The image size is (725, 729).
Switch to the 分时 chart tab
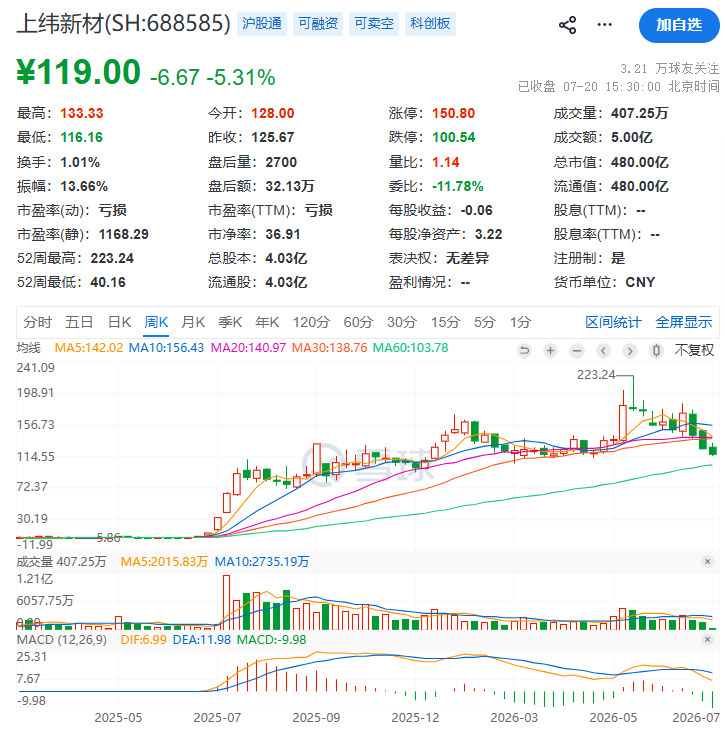pyautogui.click(x=38, y=322)
